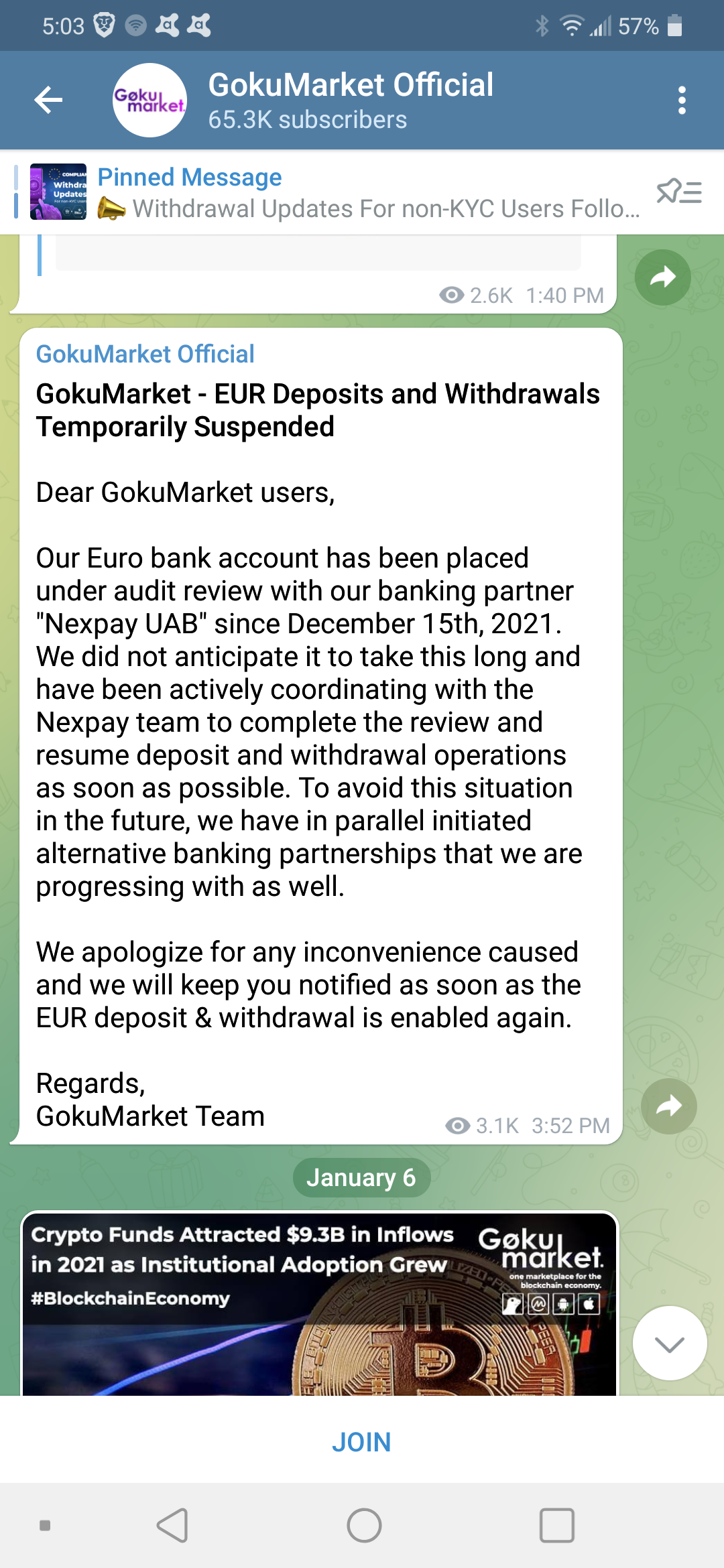Screen dimensions: 724x1568
Task: Jump to the latest messages
Action: (x=669, y=1343)
